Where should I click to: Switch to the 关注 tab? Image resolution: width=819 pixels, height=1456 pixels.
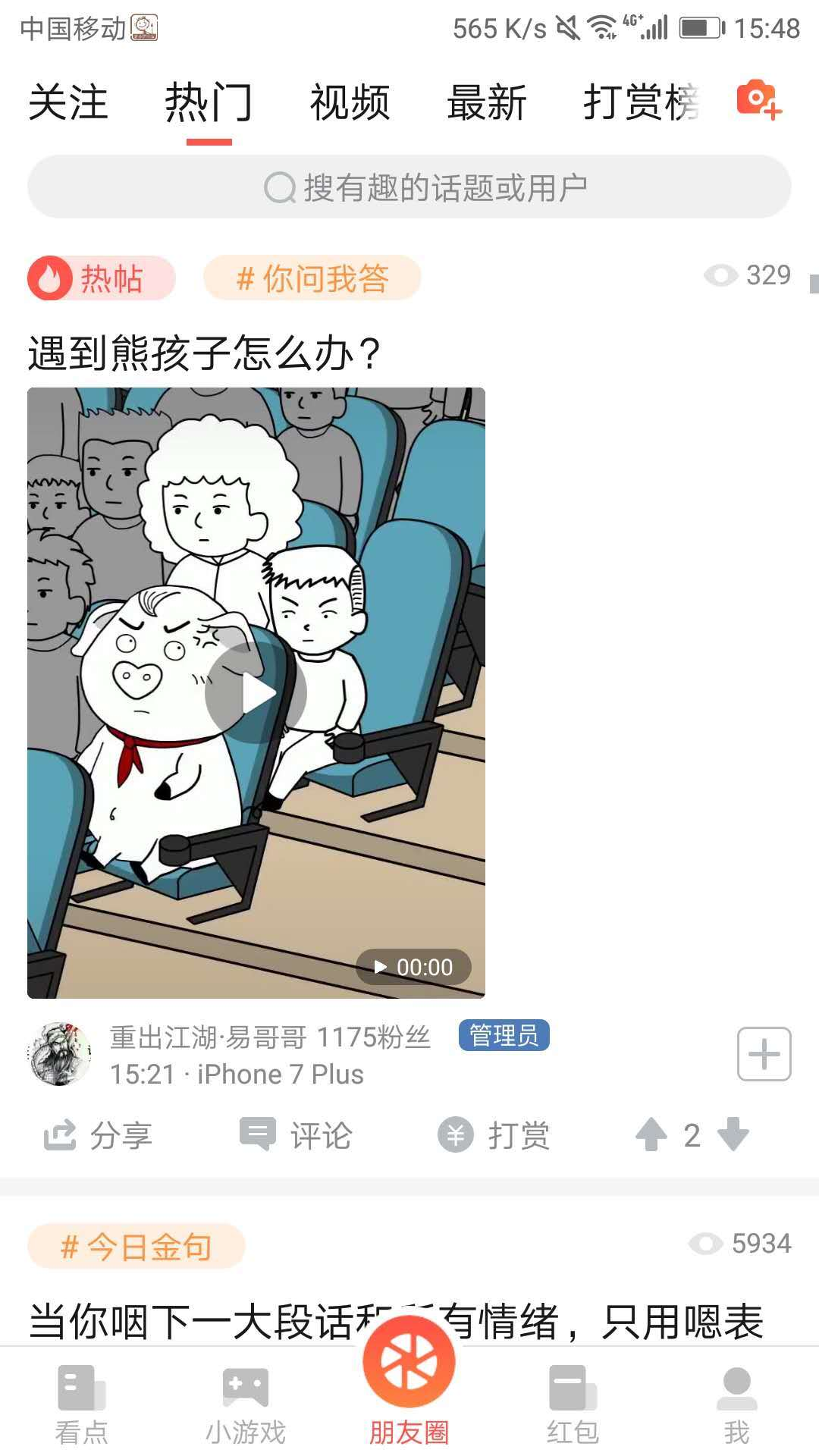pos(68,102)
